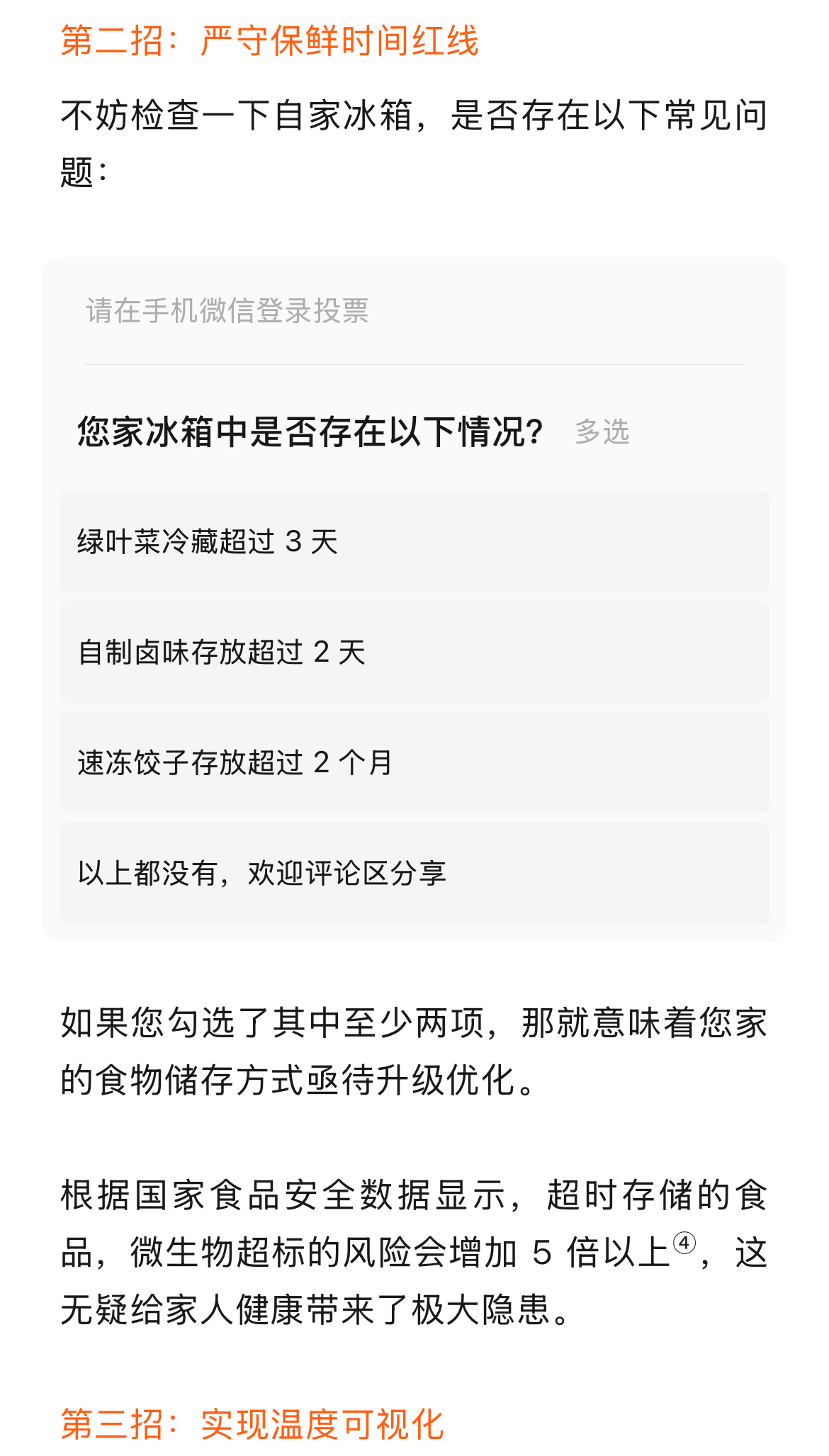The width and height of the screenshot is (829, 1456).
Task: Open the section 第三招：实现温度可视化
Action: point(254,1425)
